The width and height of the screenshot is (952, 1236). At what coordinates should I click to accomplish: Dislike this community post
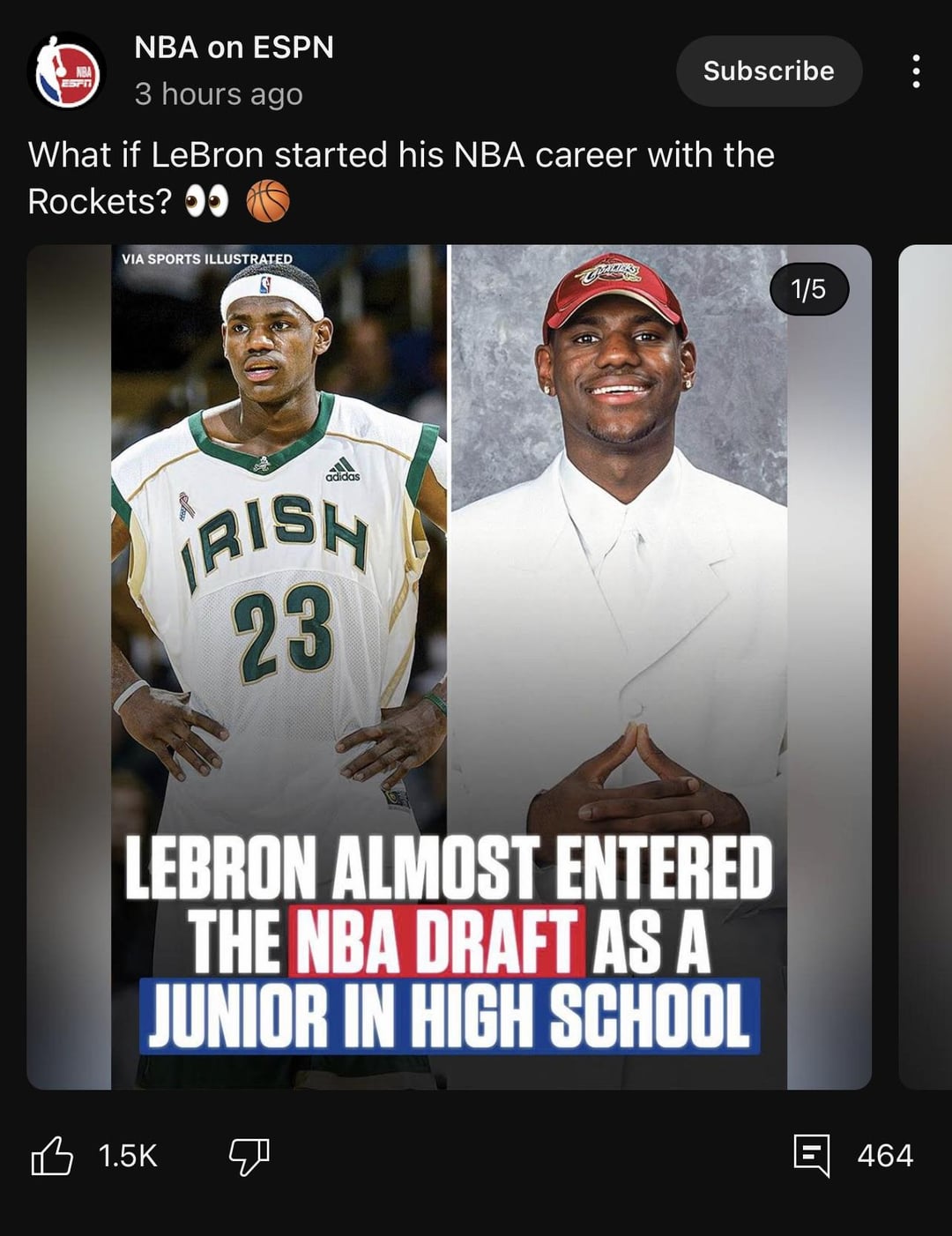[x=249, y=1155]
